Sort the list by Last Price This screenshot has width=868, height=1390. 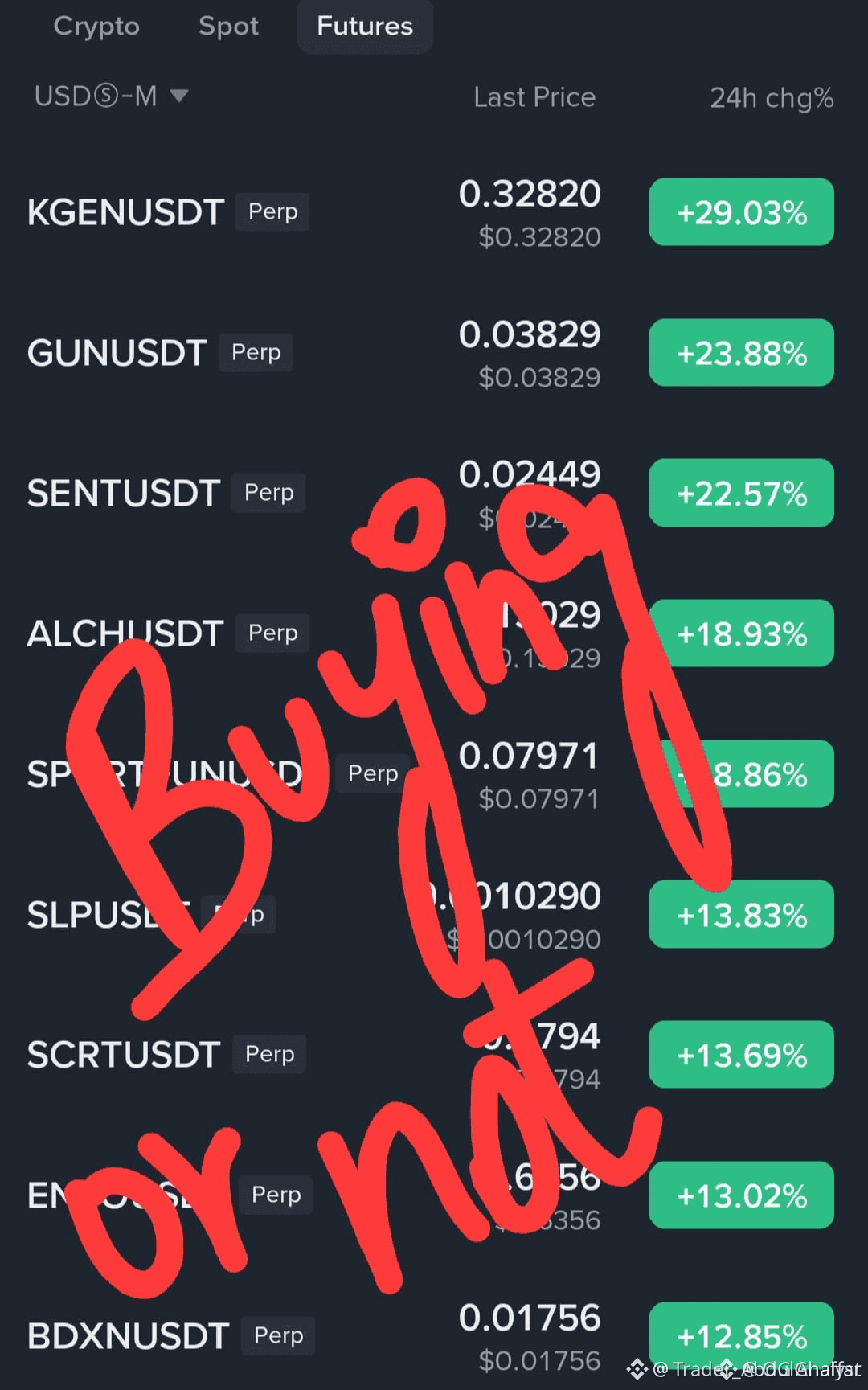(x=534, y=97)
